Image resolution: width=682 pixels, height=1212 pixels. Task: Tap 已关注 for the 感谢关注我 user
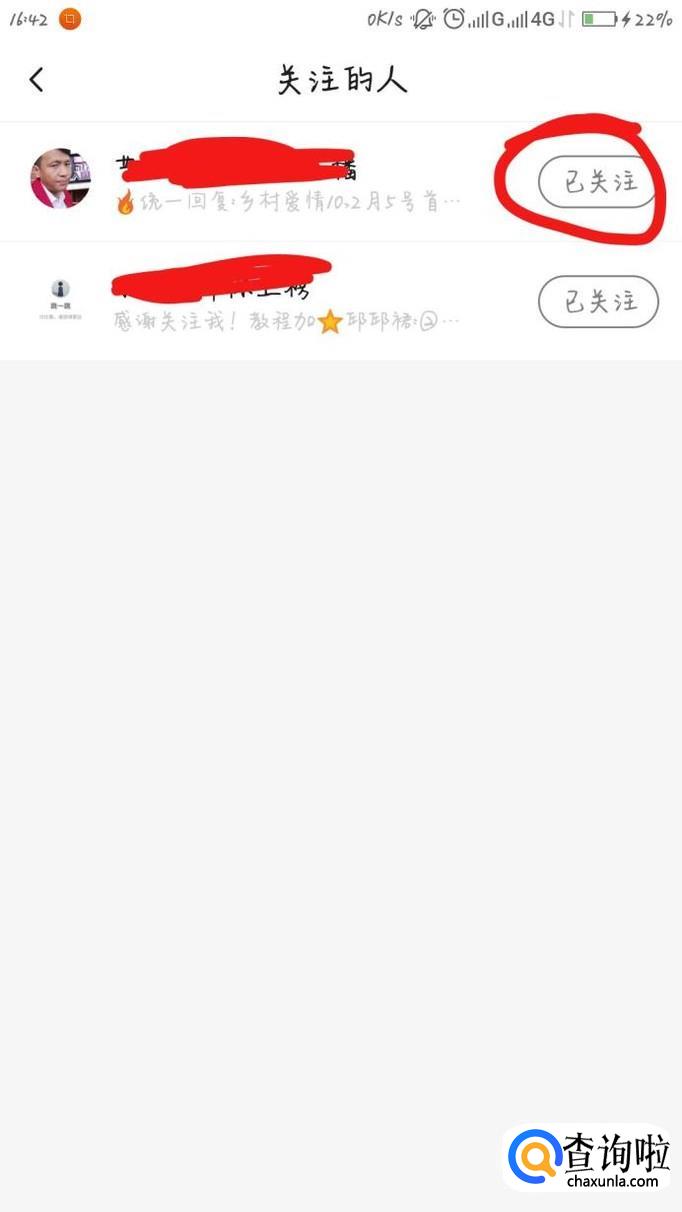[x=598, y=301]
